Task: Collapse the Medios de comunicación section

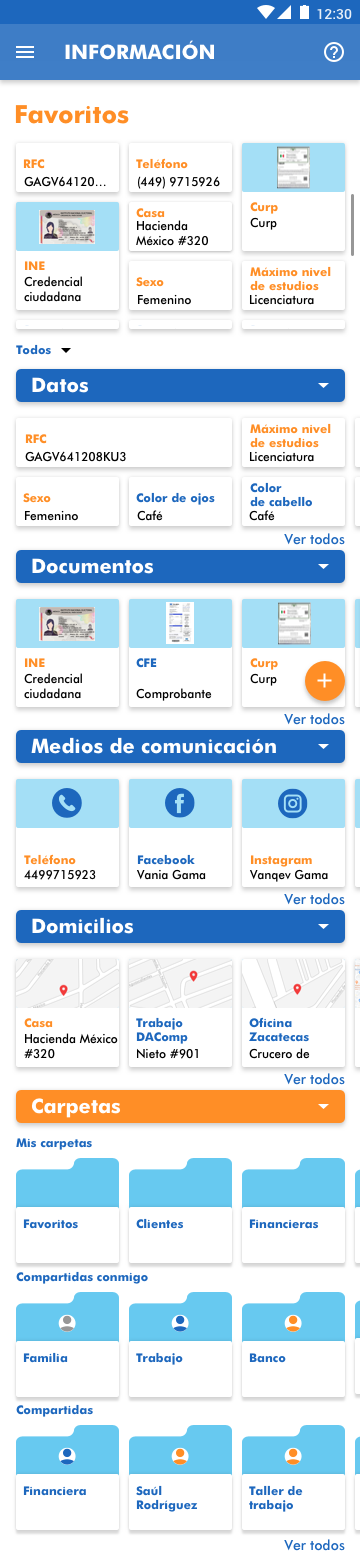Action: click(180, 746)
